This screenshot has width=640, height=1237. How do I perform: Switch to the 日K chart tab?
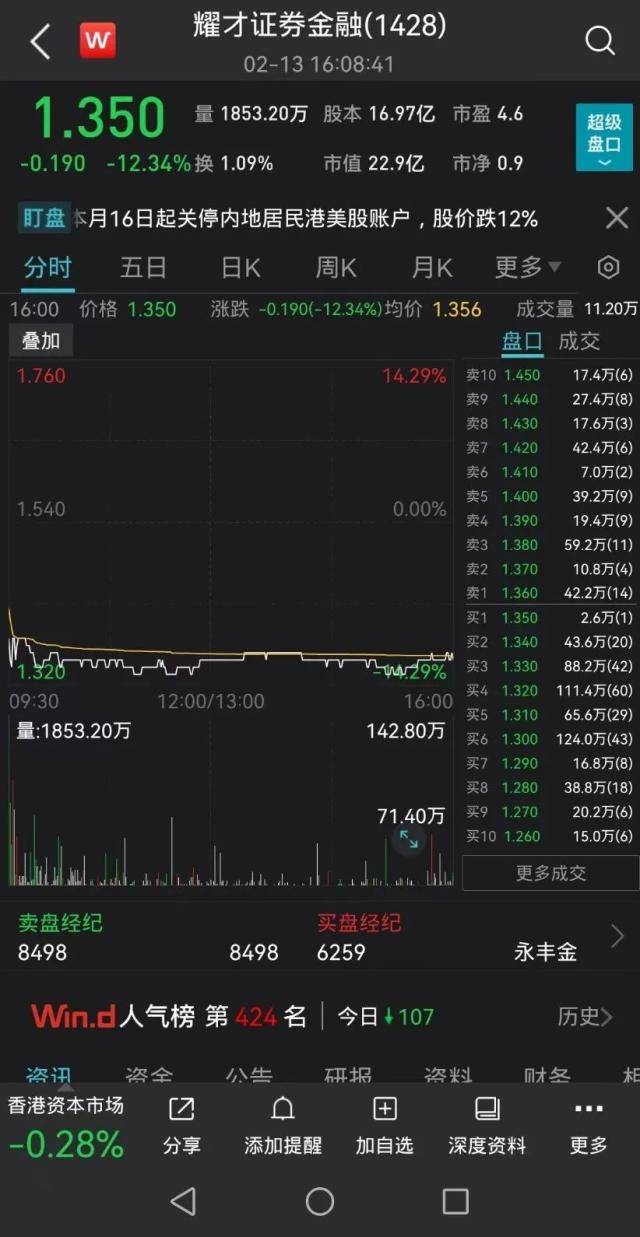point(240,268)
